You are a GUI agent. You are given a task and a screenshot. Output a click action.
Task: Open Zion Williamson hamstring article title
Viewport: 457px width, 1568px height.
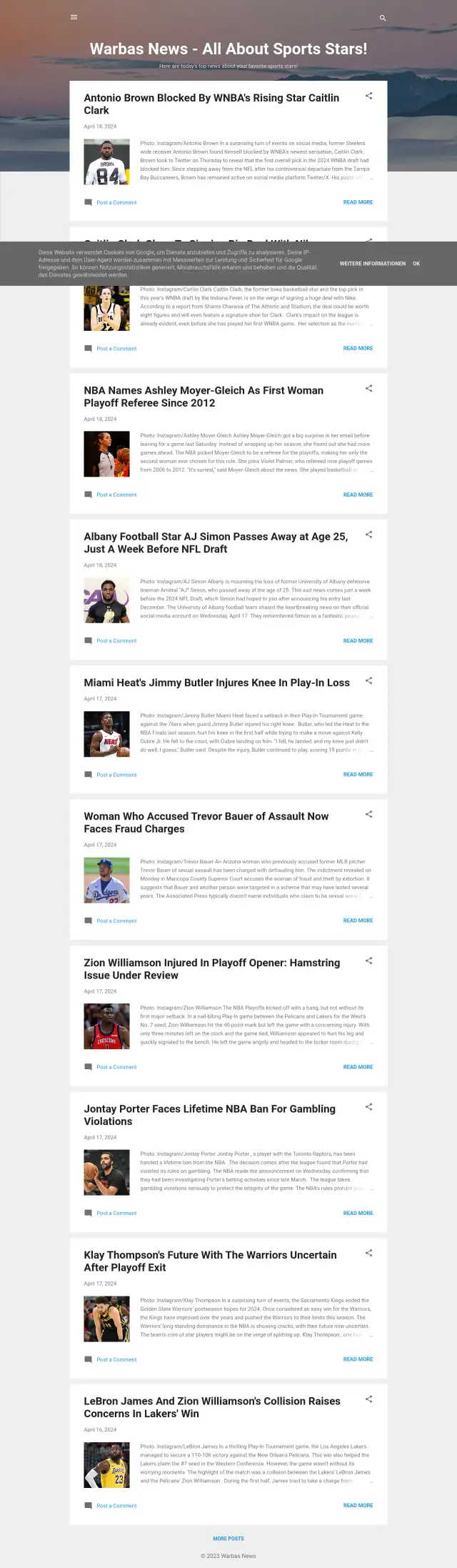211,969
